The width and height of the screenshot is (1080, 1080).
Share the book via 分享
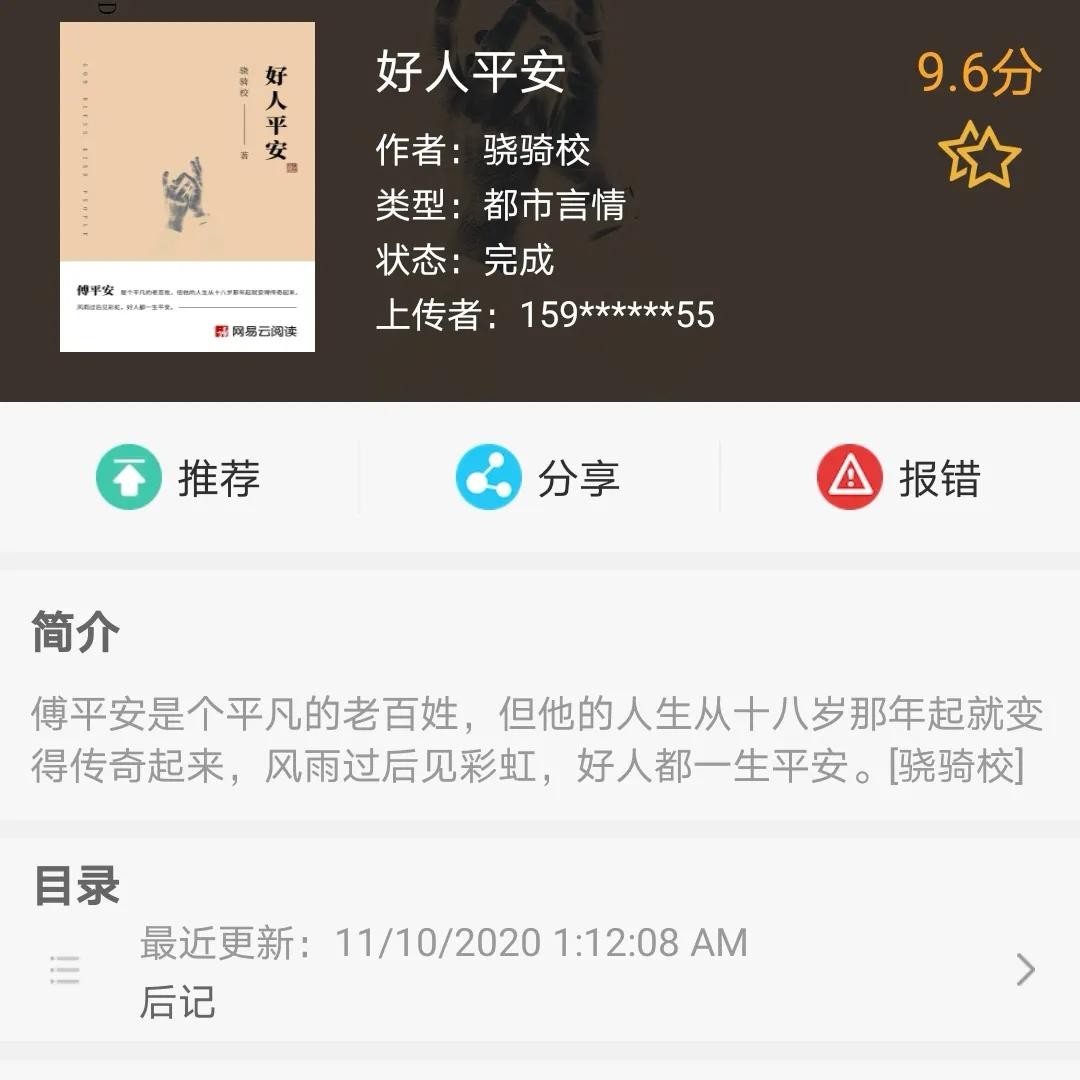(x=538, y=477)
